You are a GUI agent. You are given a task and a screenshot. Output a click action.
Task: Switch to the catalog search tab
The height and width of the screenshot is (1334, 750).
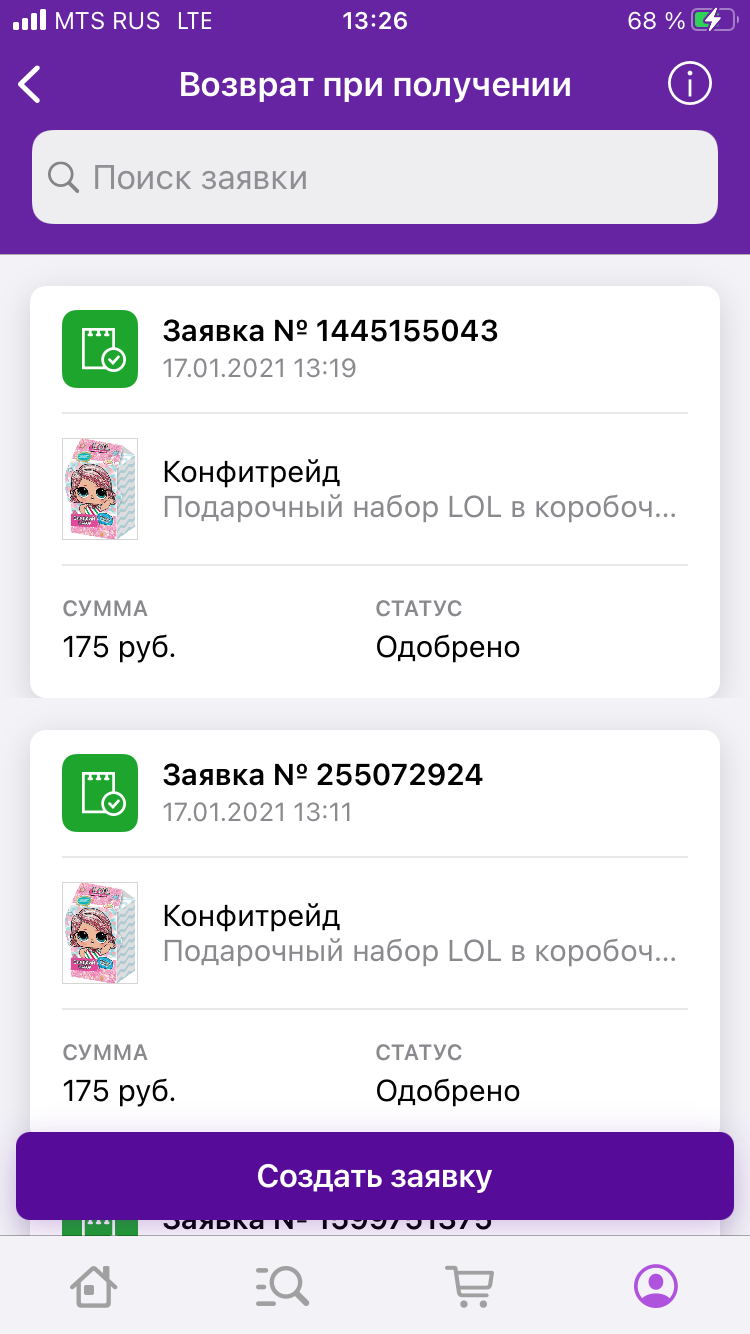click(281, 1285)
